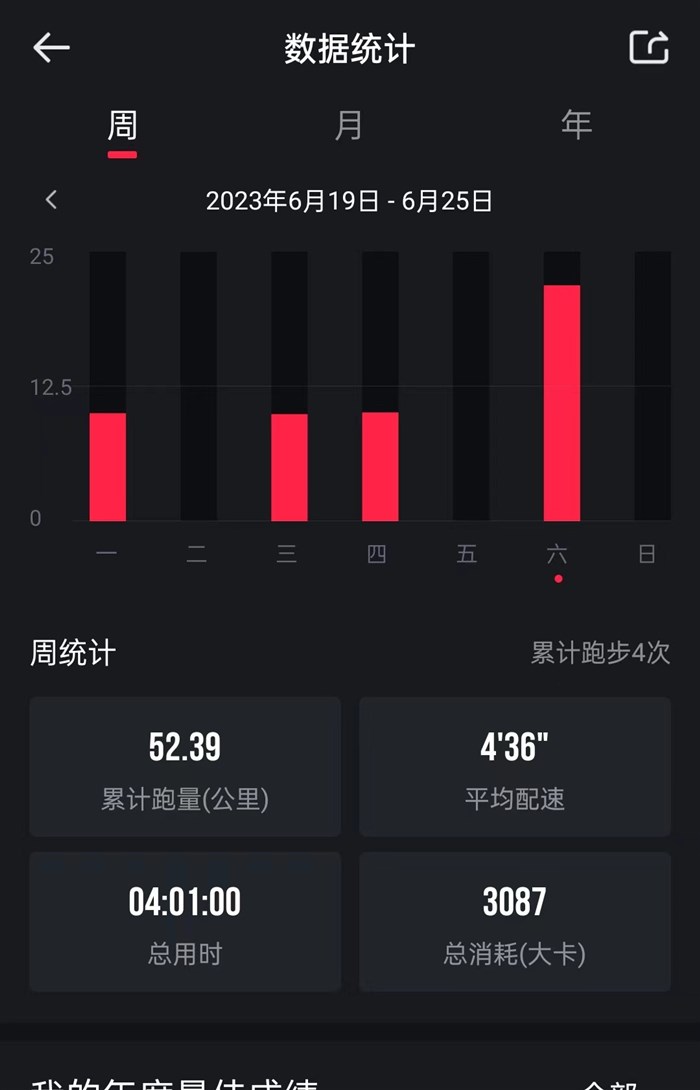Switch to the 年 tab
This screenshot has width=700, height=1090.
(x=576, y=125)
